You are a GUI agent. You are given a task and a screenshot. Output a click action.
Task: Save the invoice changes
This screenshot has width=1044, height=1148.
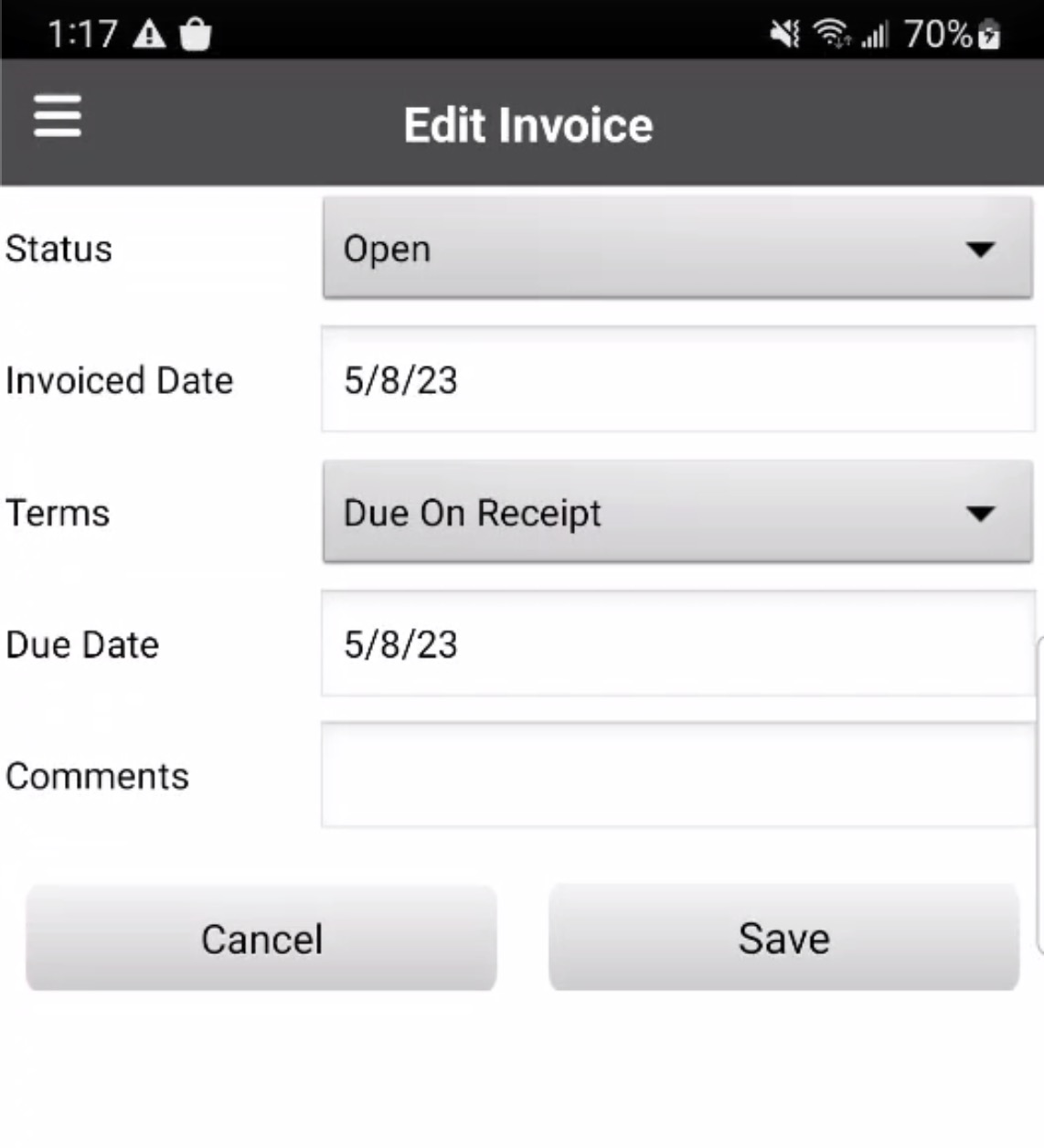[783, 939]
